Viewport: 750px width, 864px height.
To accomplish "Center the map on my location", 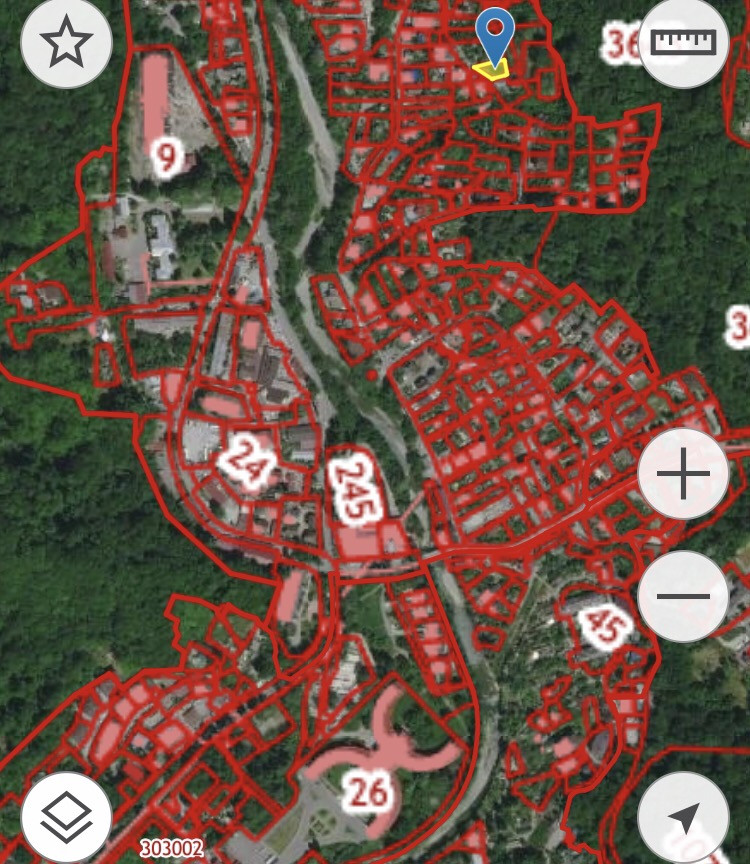I will (684, 817).
